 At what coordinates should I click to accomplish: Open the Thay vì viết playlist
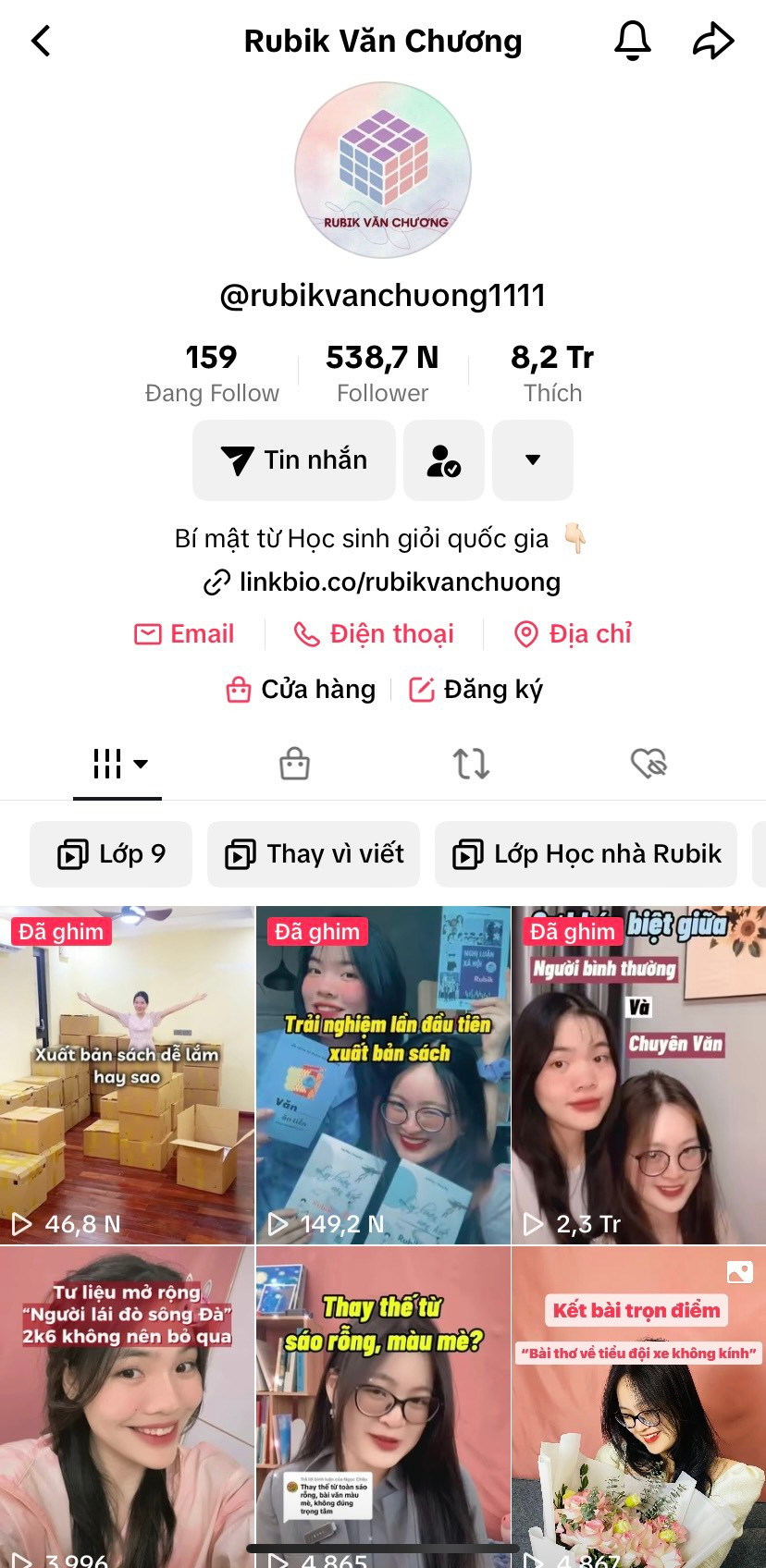pyautogui.click(x=314, y=853)
